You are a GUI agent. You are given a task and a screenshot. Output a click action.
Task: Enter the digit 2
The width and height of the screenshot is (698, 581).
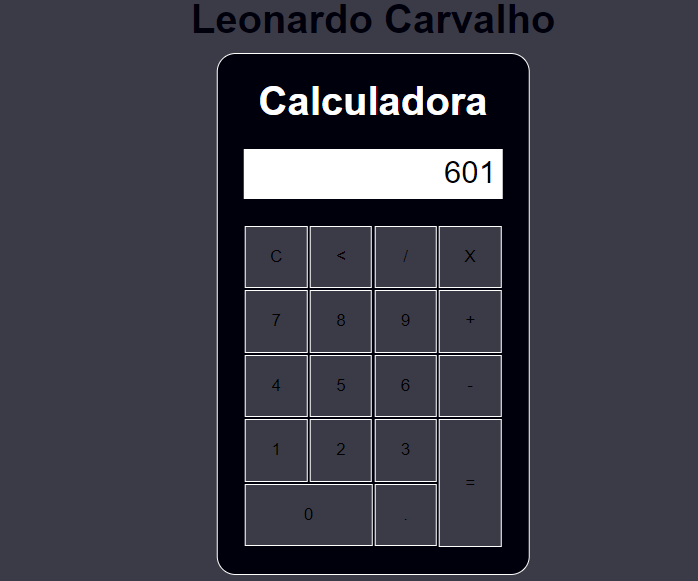341,450
